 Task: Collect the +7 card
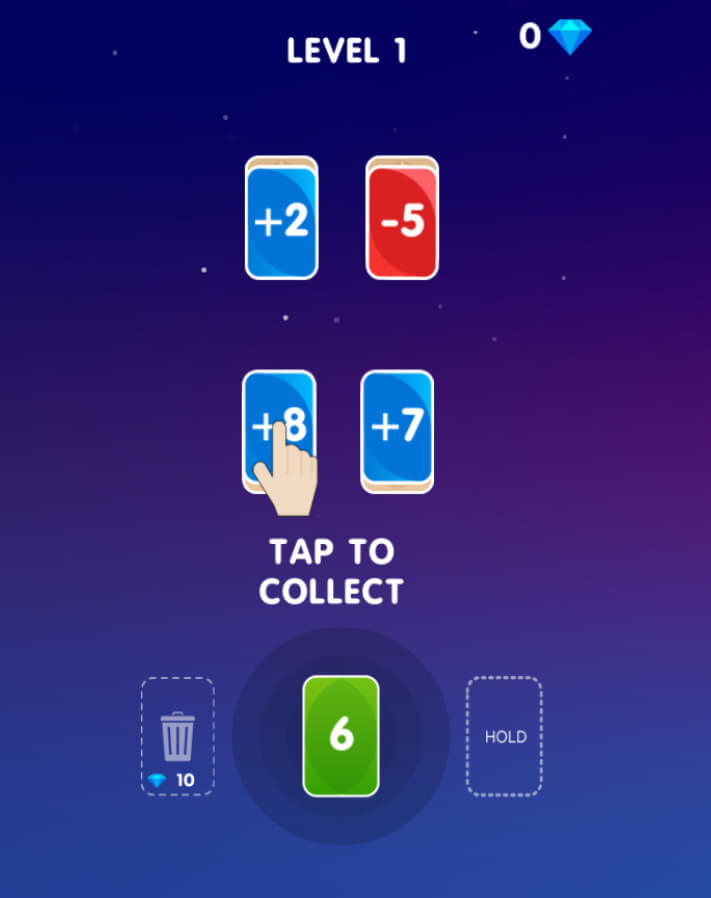(397, 427)
